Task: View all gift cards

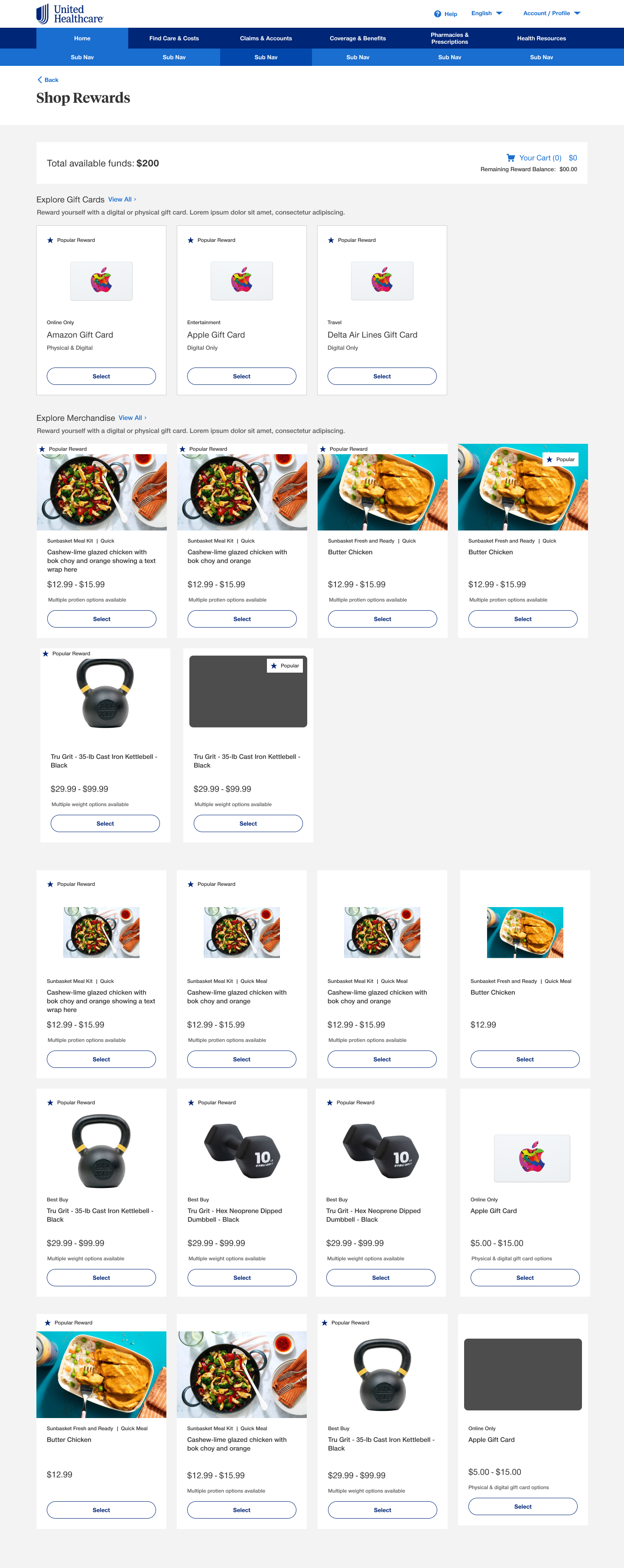Action: pyautogui.click(x=122, y=199)
